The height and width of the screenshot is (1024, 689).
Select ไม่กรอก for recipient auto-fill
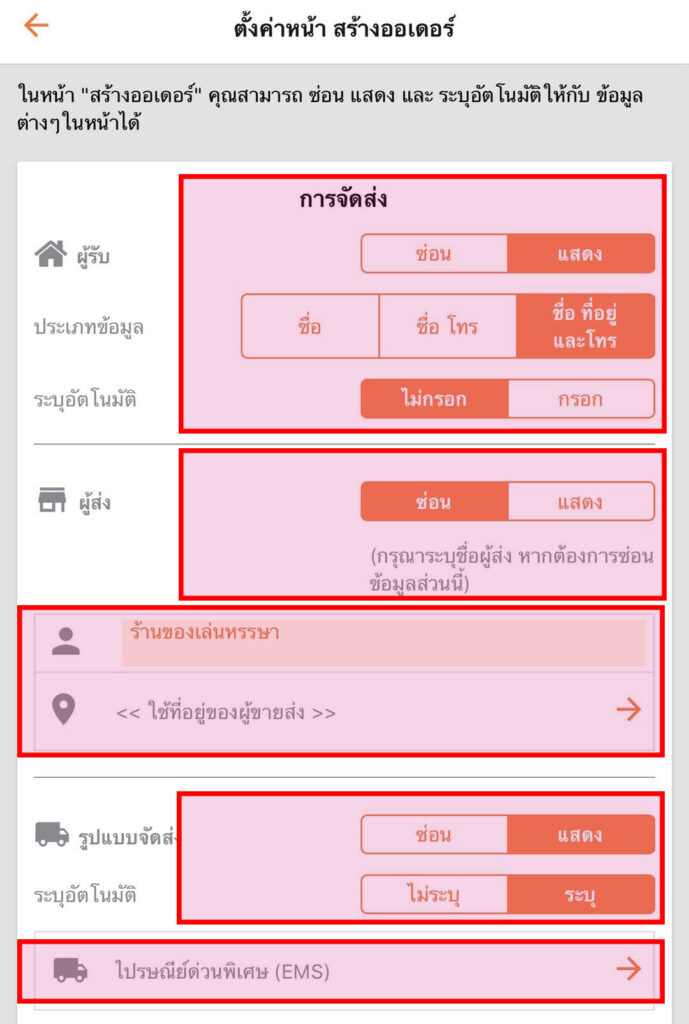pos(434,399)
